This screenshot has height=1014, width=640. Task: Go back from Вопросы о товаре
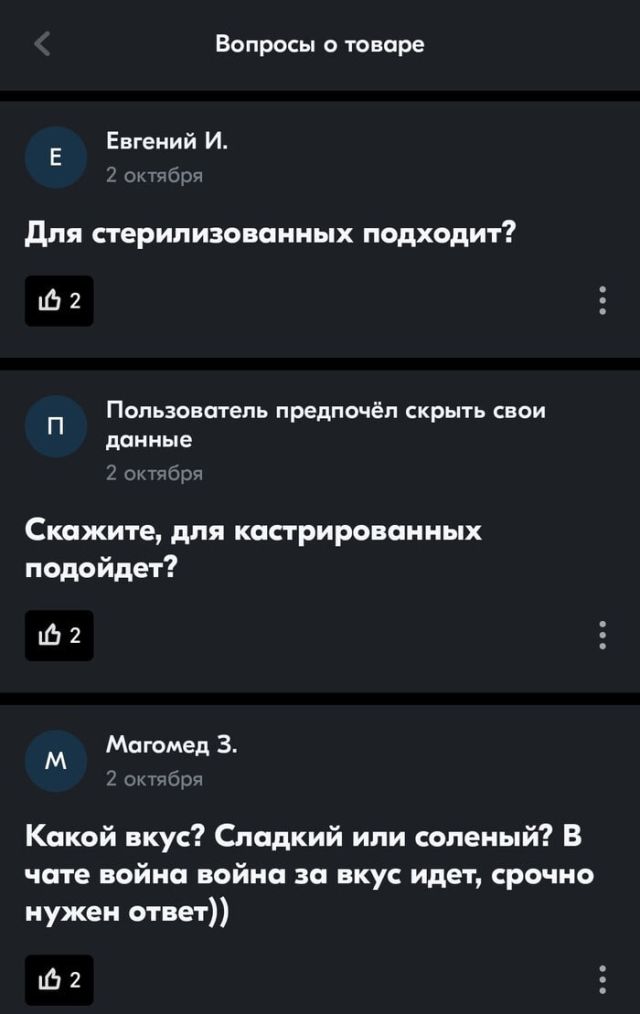click(x=42, y=45)
